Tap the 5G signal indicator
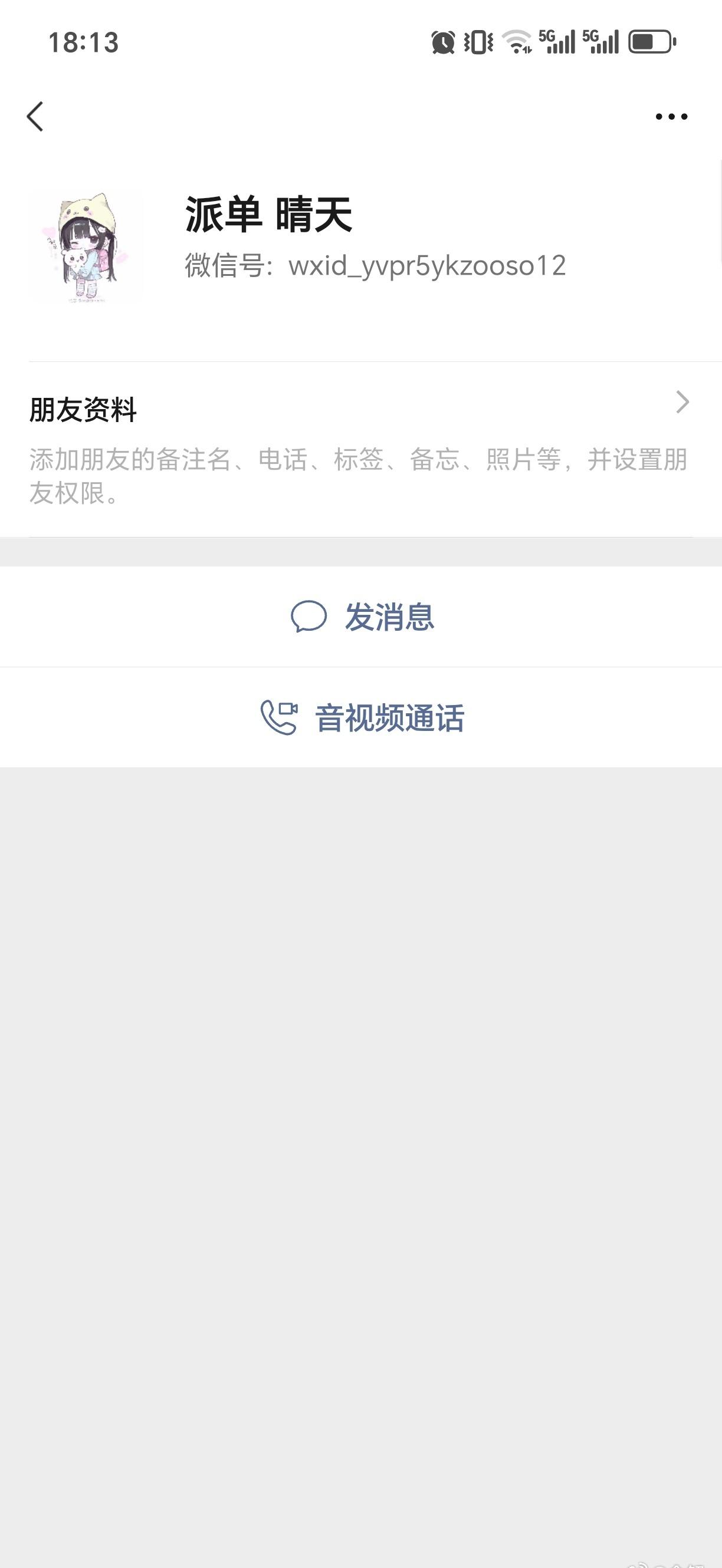This screenshot has width=722, height=1568. [x=558, y=41]
